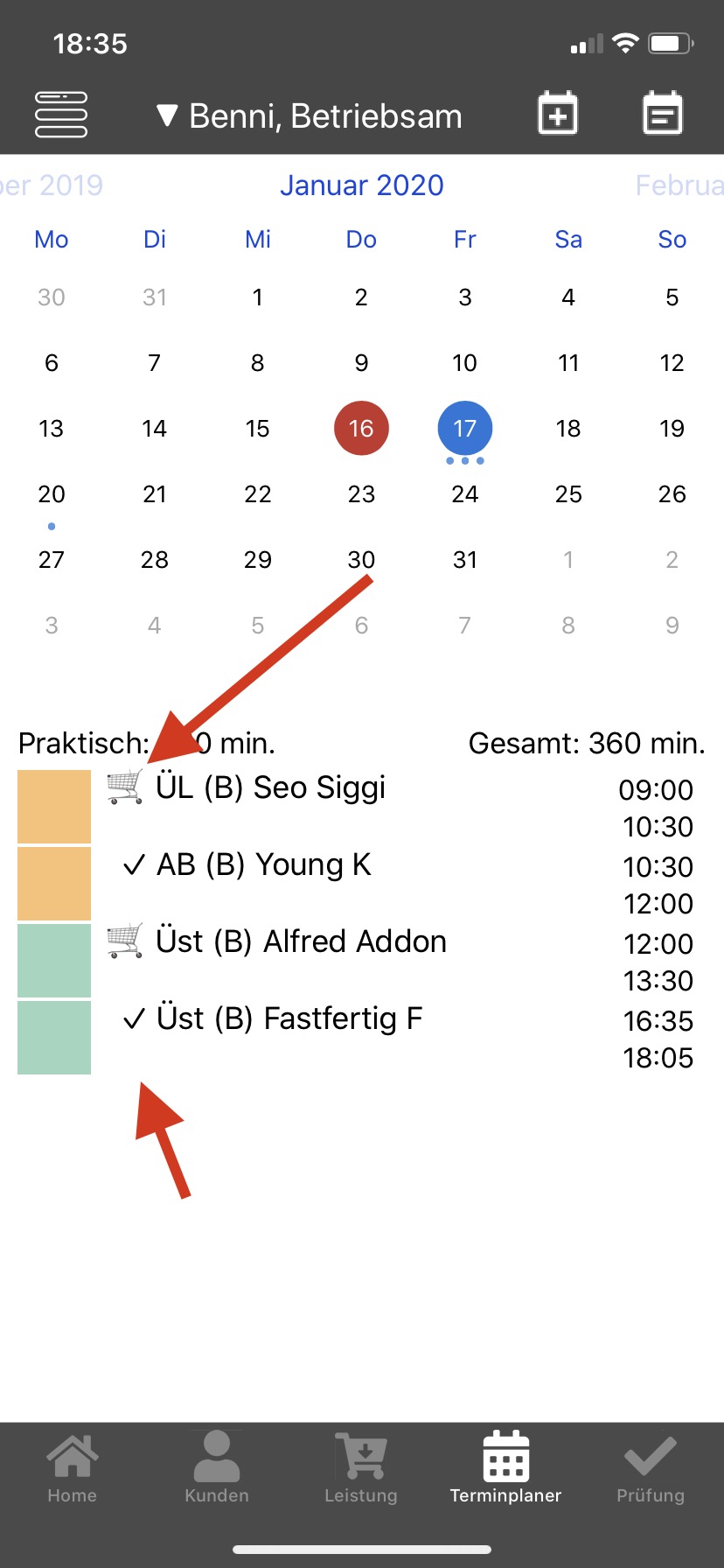
Task: Expand the Benni, Betriebsam dropdown
Action: [310, 115]
